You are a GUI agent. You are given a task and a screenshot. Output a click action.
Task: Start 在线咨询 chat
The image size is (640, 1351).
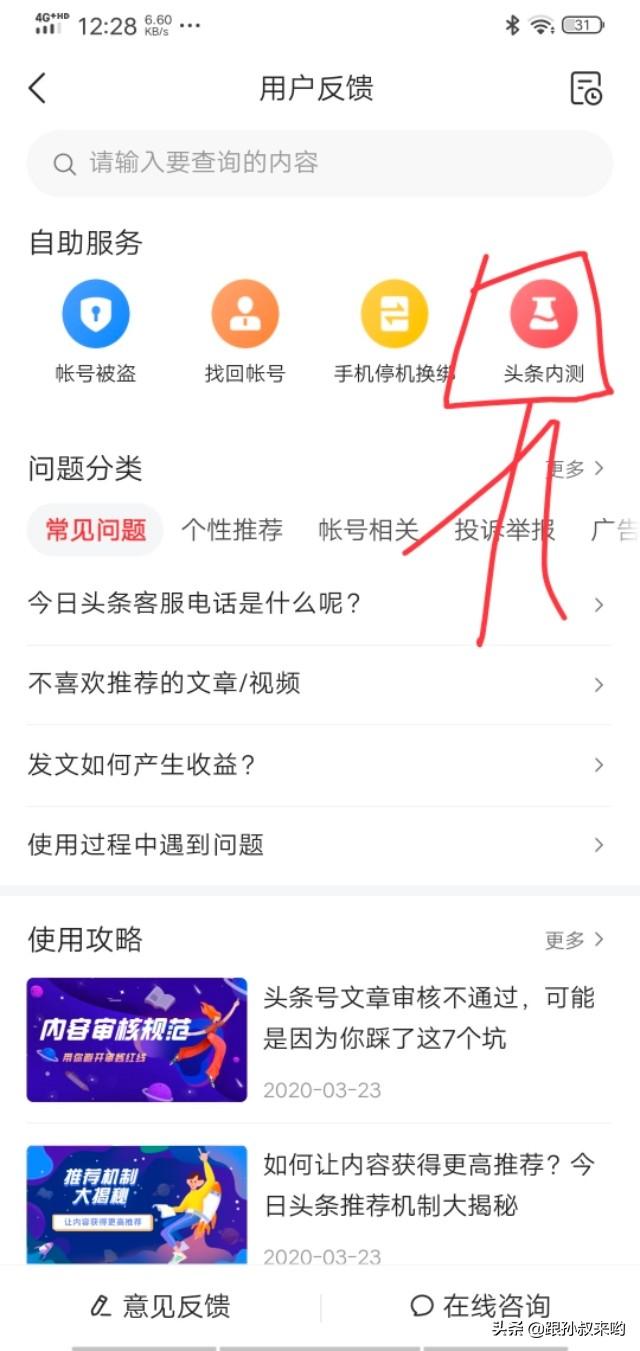click(480, 1306)
